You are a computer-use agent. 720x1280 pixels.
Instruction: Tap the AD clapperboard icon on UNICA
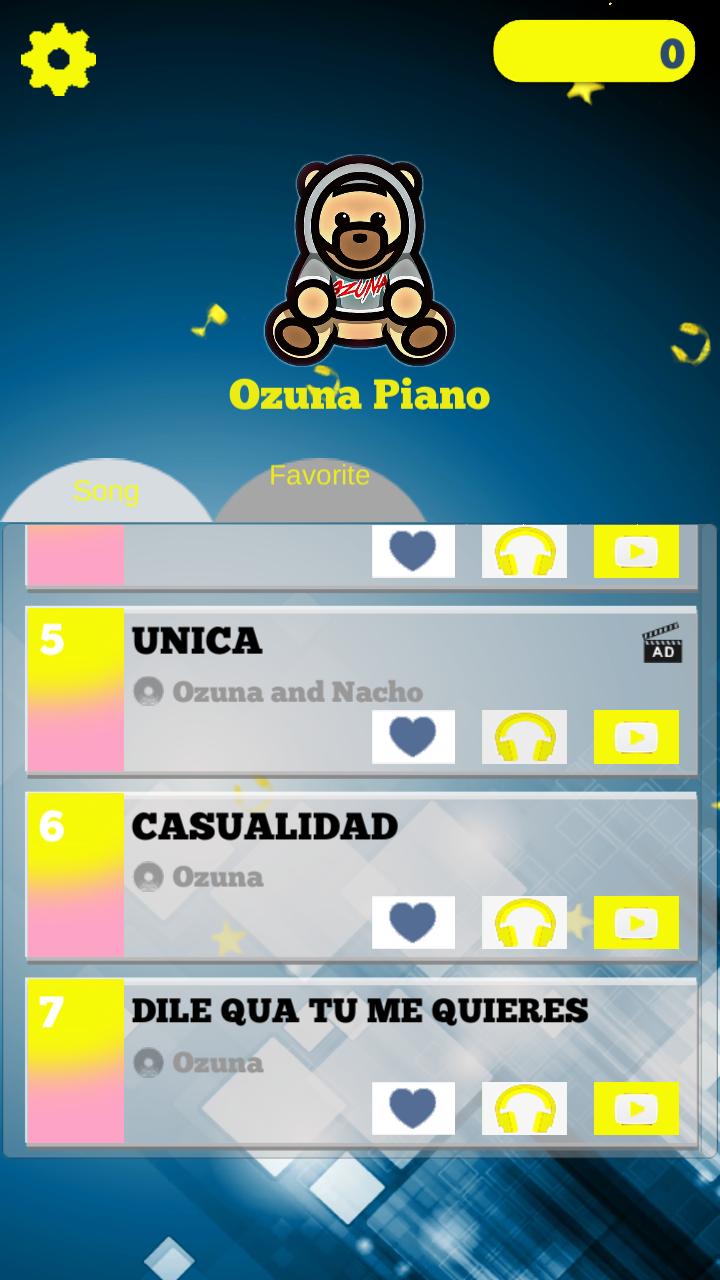662,643
